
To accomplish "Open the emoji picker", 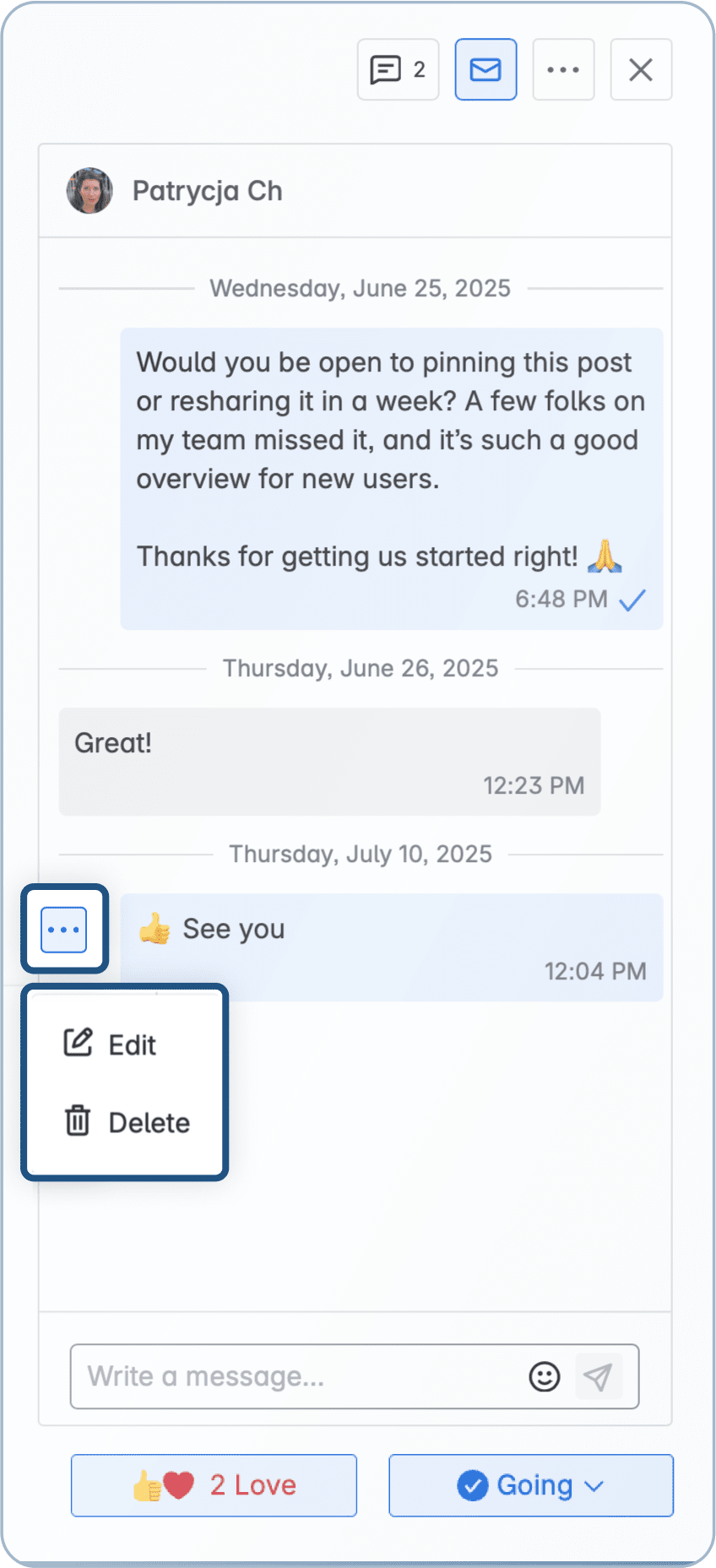I will click(x=545, y=1376).
